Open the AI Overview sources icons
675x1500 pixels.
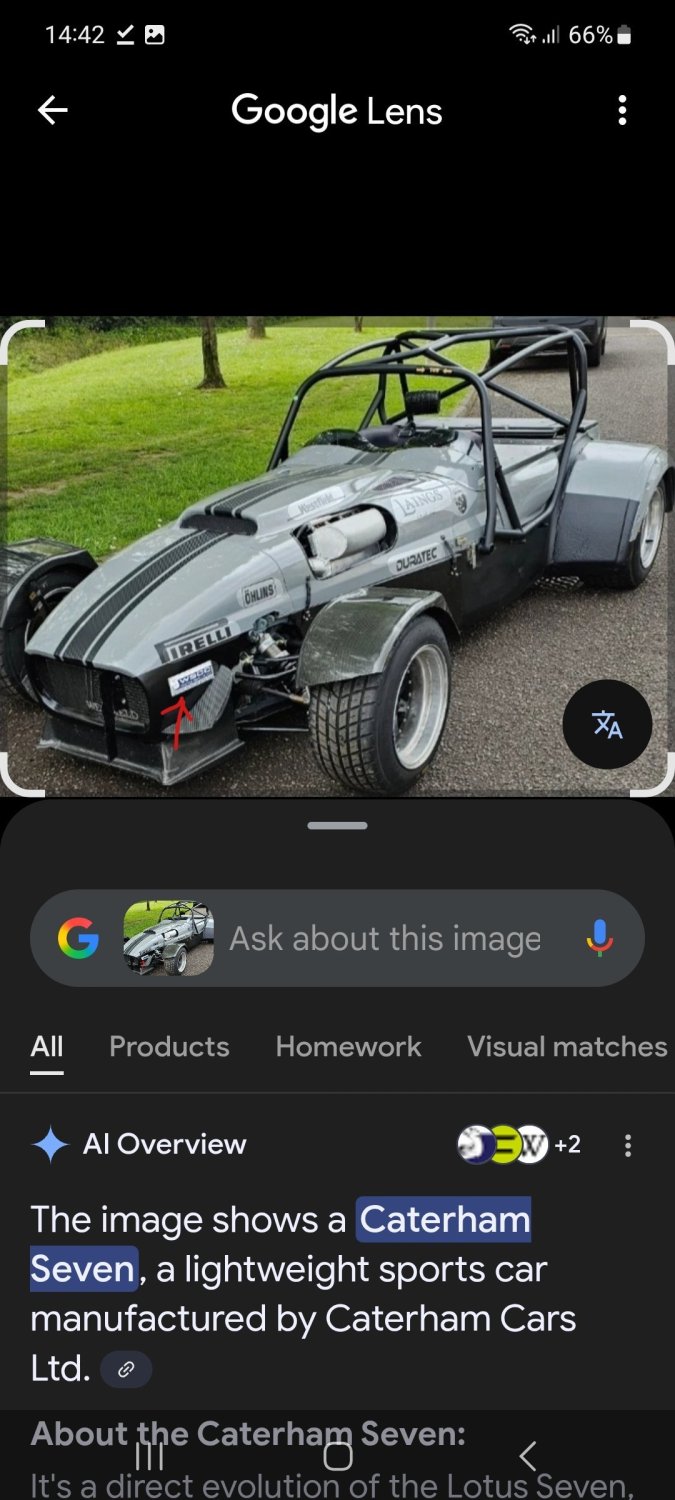(x=519, y=1145)
